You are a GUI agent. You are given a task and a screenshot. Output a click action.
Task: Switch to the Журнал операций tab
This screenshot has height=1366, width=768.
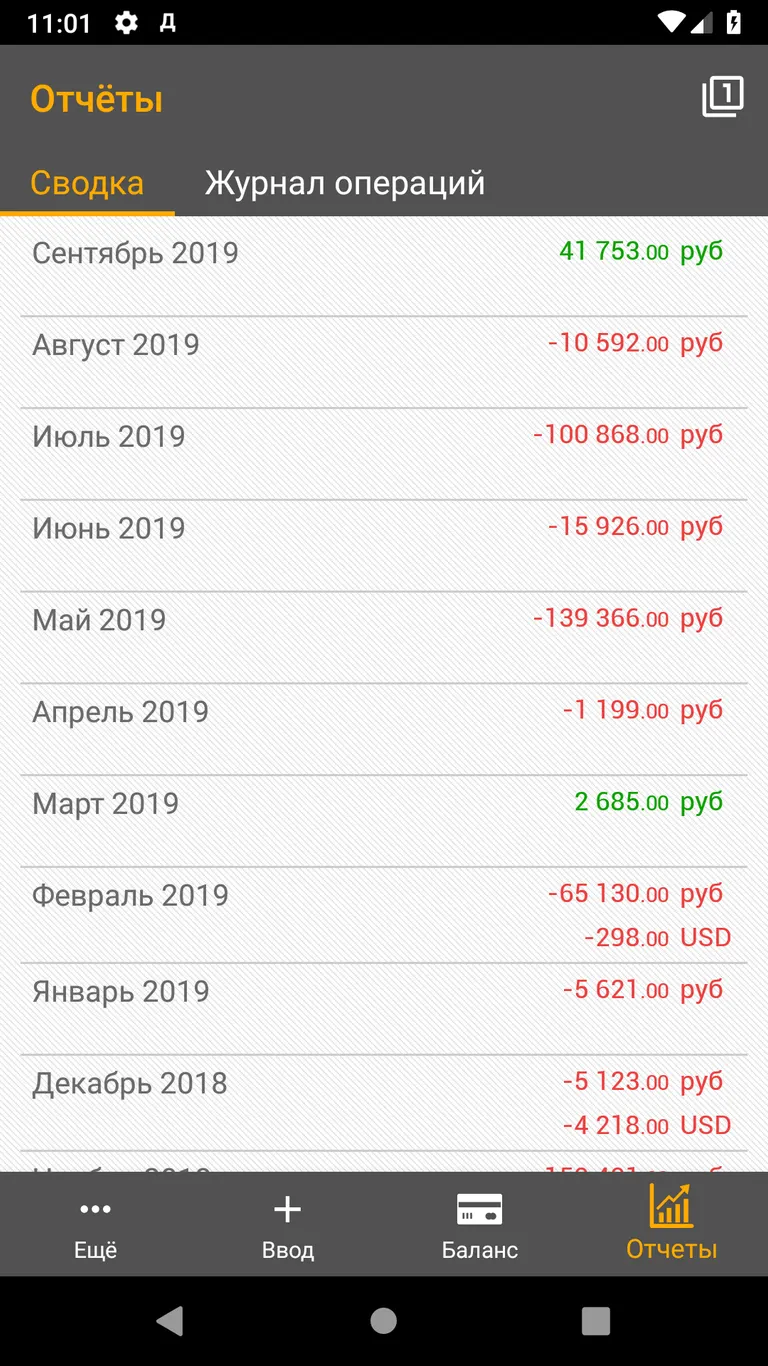tap(344, 182)
